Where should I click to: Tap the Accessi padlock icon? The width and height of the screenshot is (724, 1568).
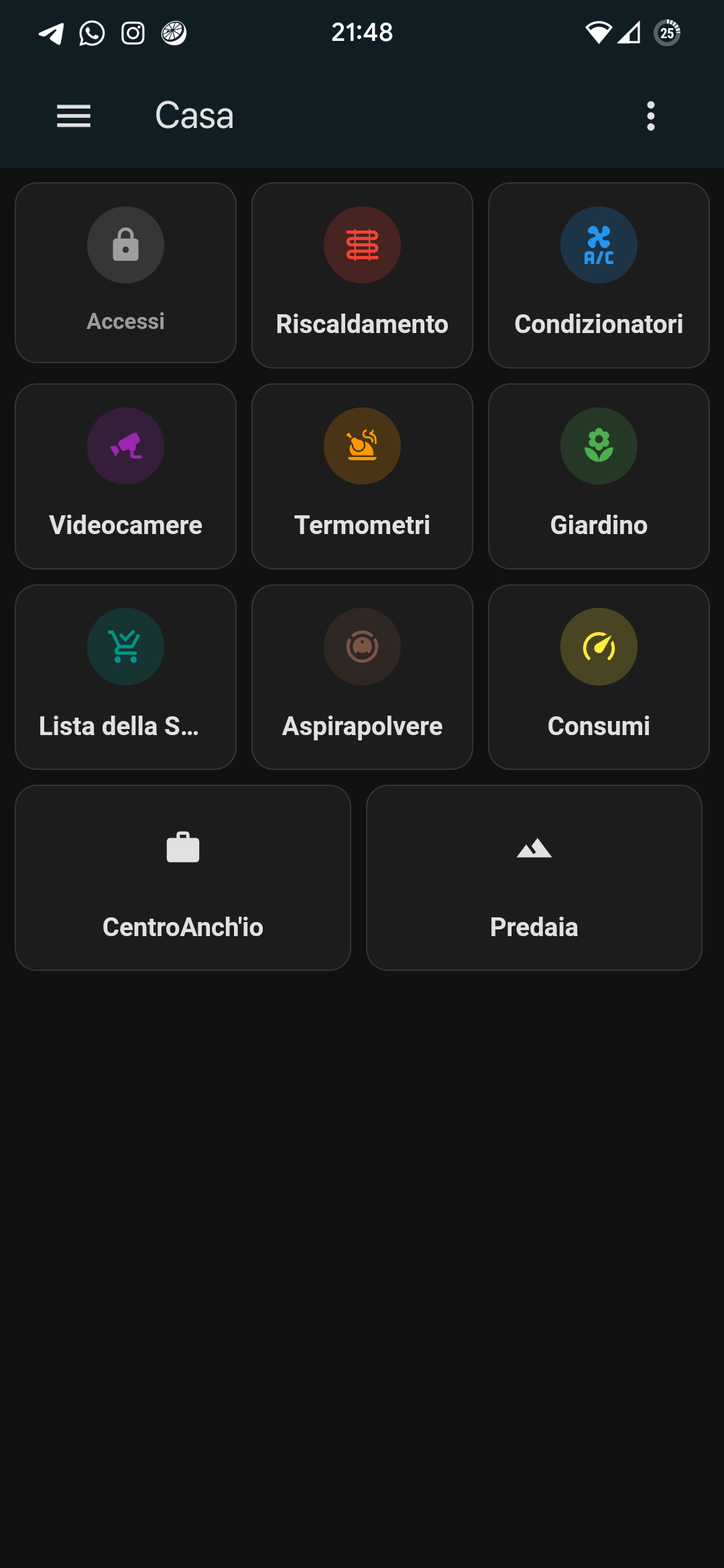point(125,245)
